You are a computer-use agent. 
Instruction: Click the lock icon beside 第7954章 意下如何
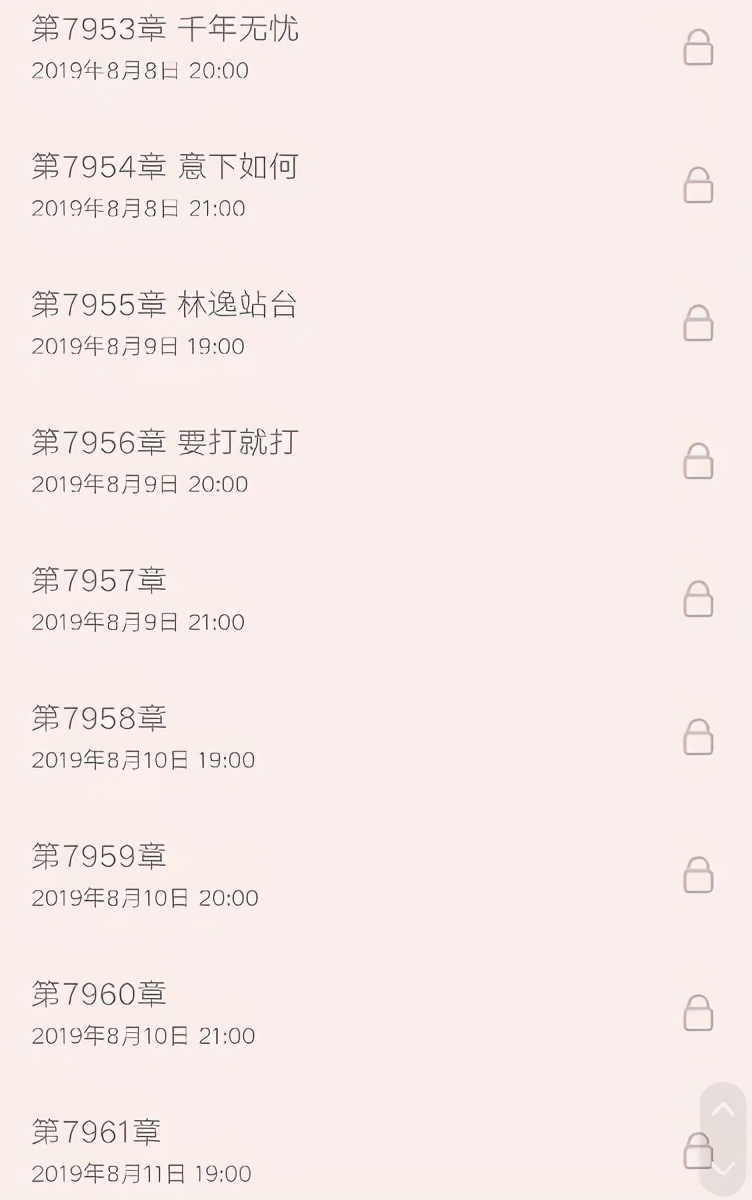click(x=699, y=185)
